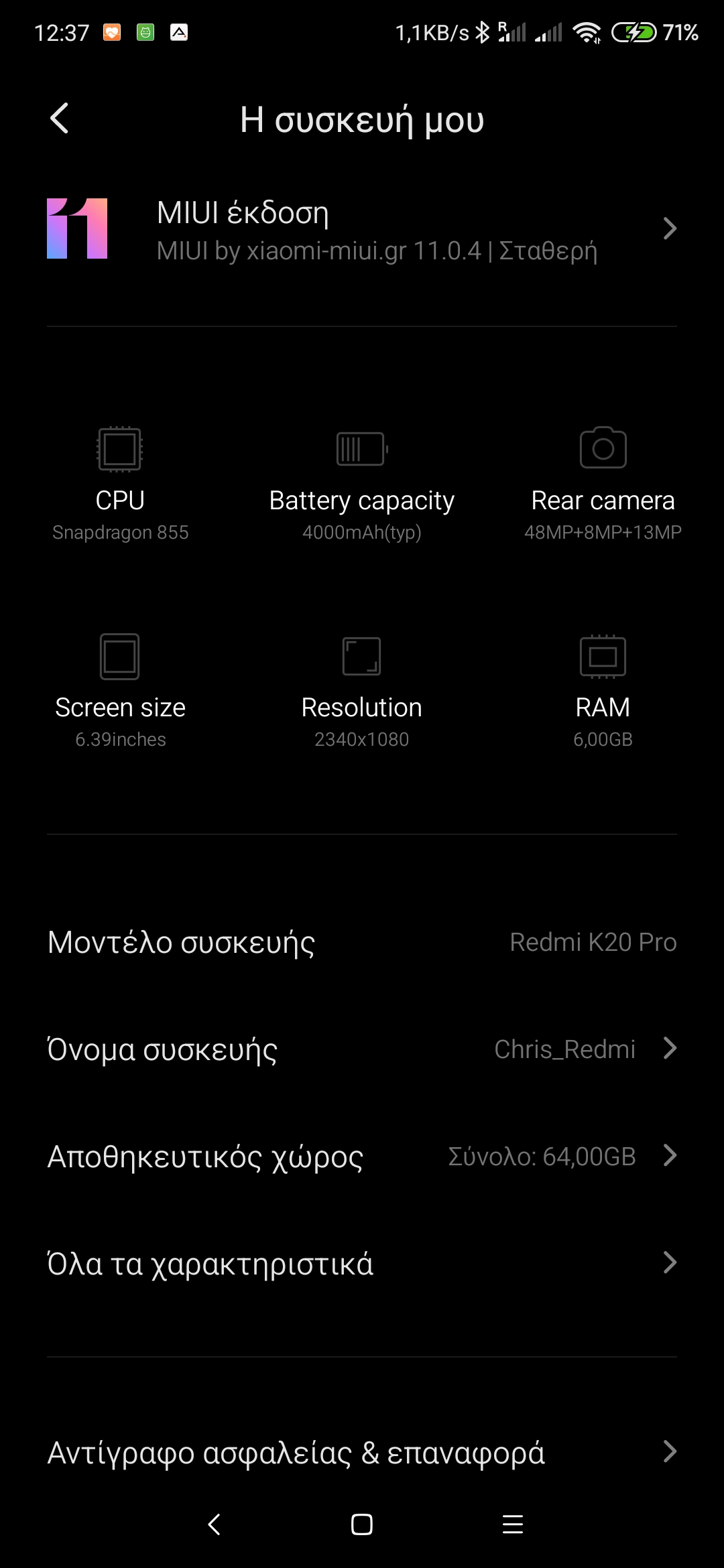Open Αποθηκευτικός χώρος storage details
Image resolution: width=724 pixels, height=1568 pixels.
[362, 1157]
